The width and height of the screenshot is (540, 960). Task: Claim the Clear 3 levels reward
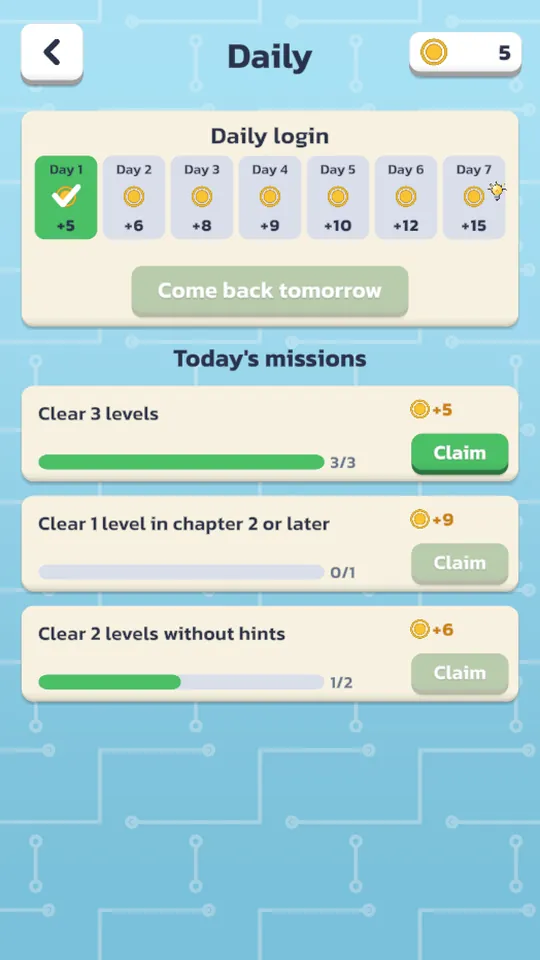pos(460,454)
